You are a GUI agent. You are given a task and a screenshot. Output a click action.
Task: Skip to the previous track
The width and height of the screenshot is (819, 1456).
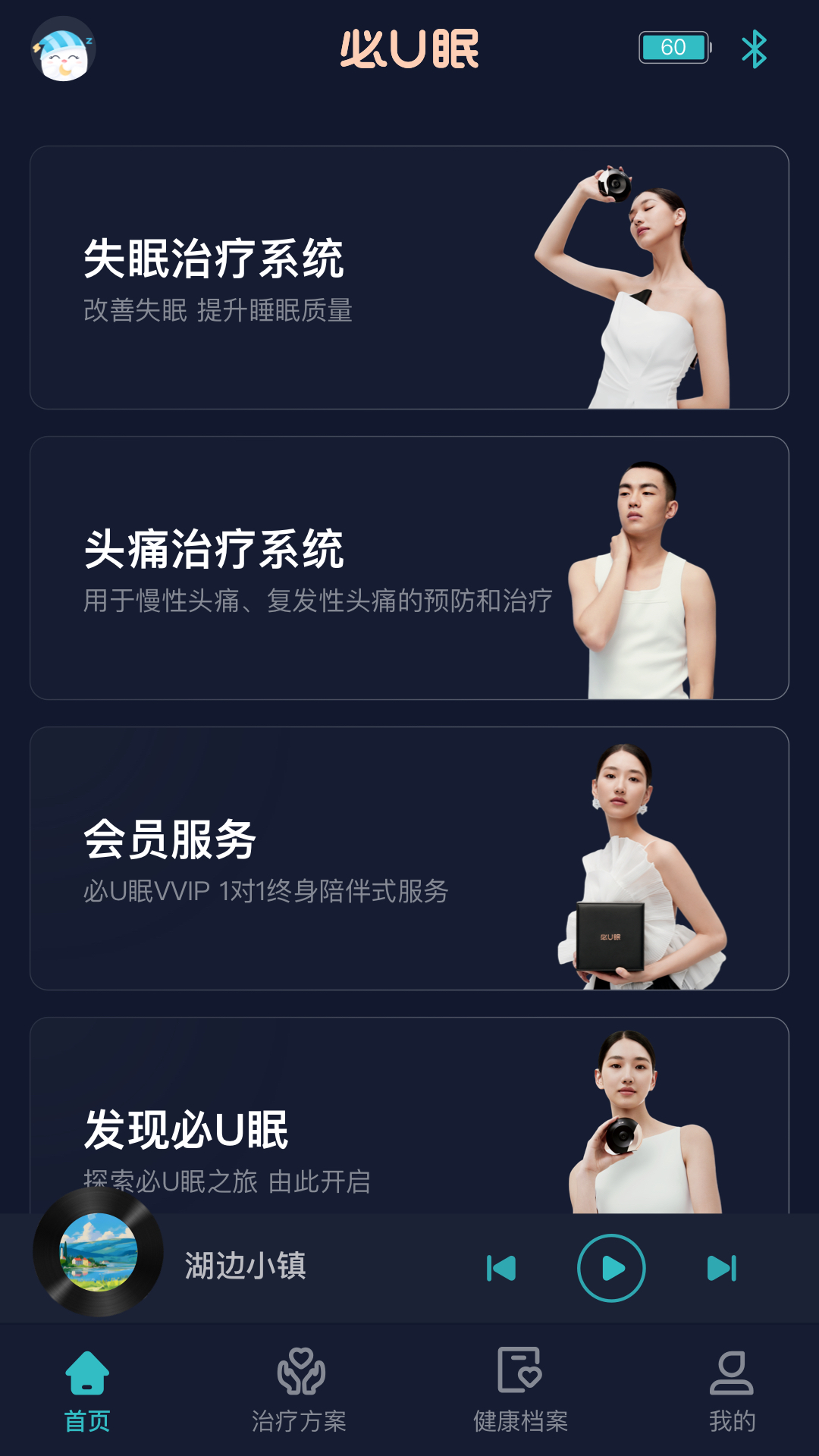tap(501, 1268)
